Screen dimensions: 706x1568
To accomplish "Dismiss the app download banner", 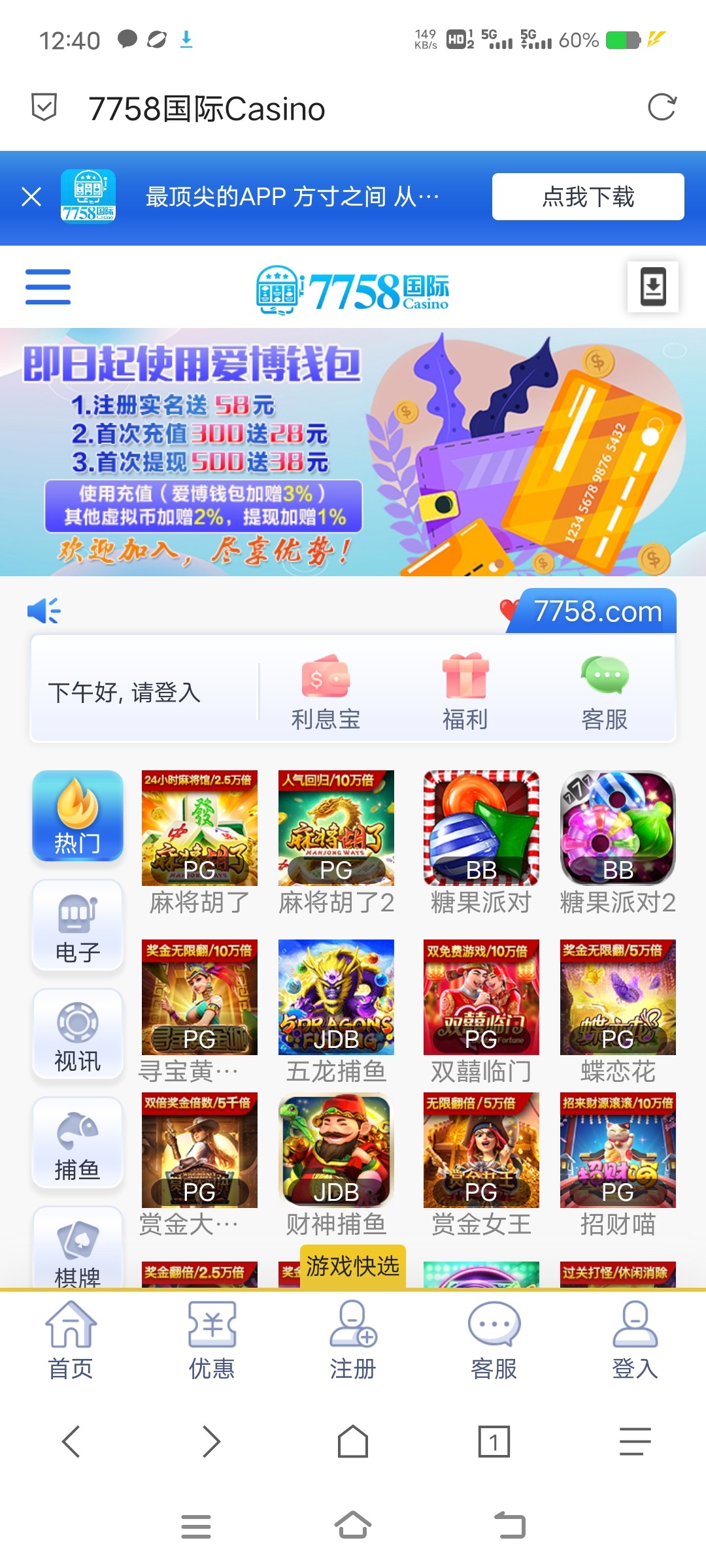I will [x=31, y=197].
